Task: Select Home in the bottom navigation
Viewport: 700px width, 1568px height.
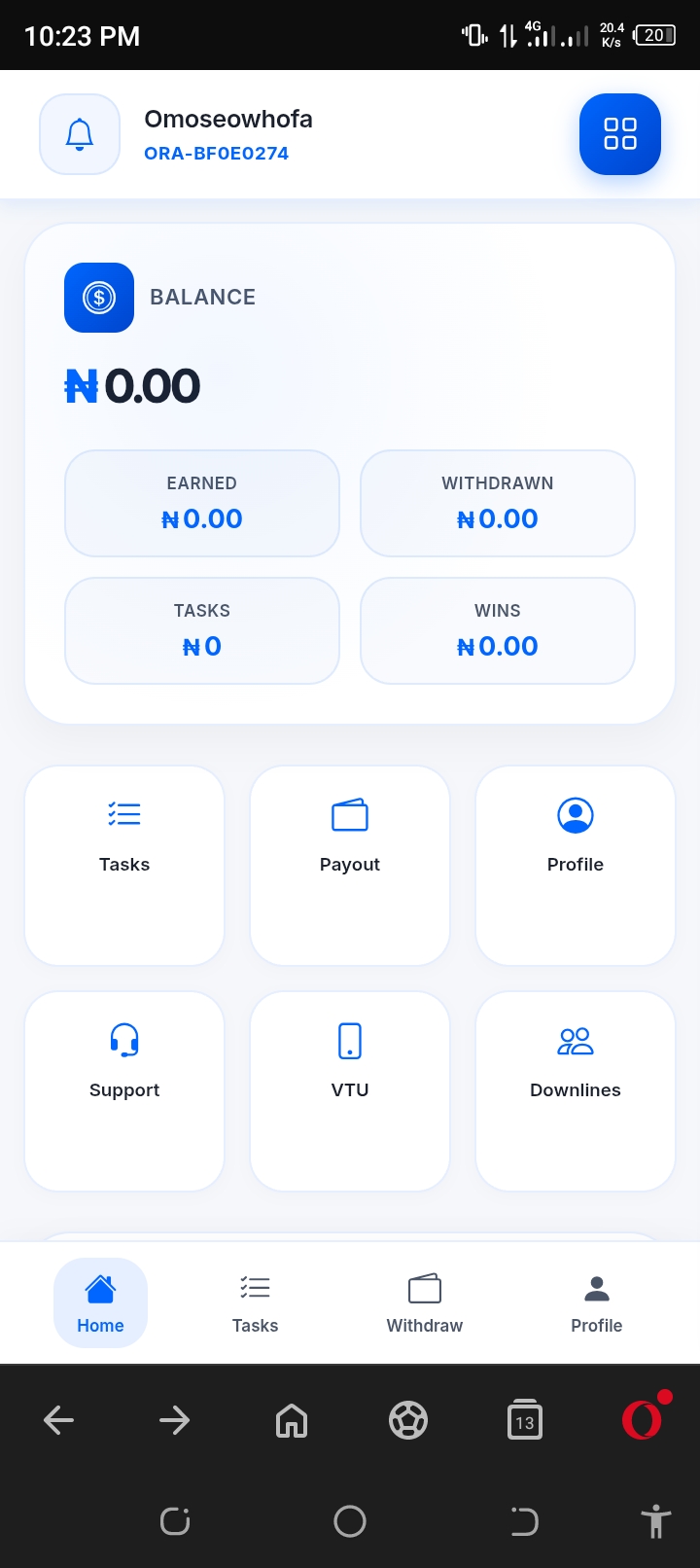Action: 100,1303
